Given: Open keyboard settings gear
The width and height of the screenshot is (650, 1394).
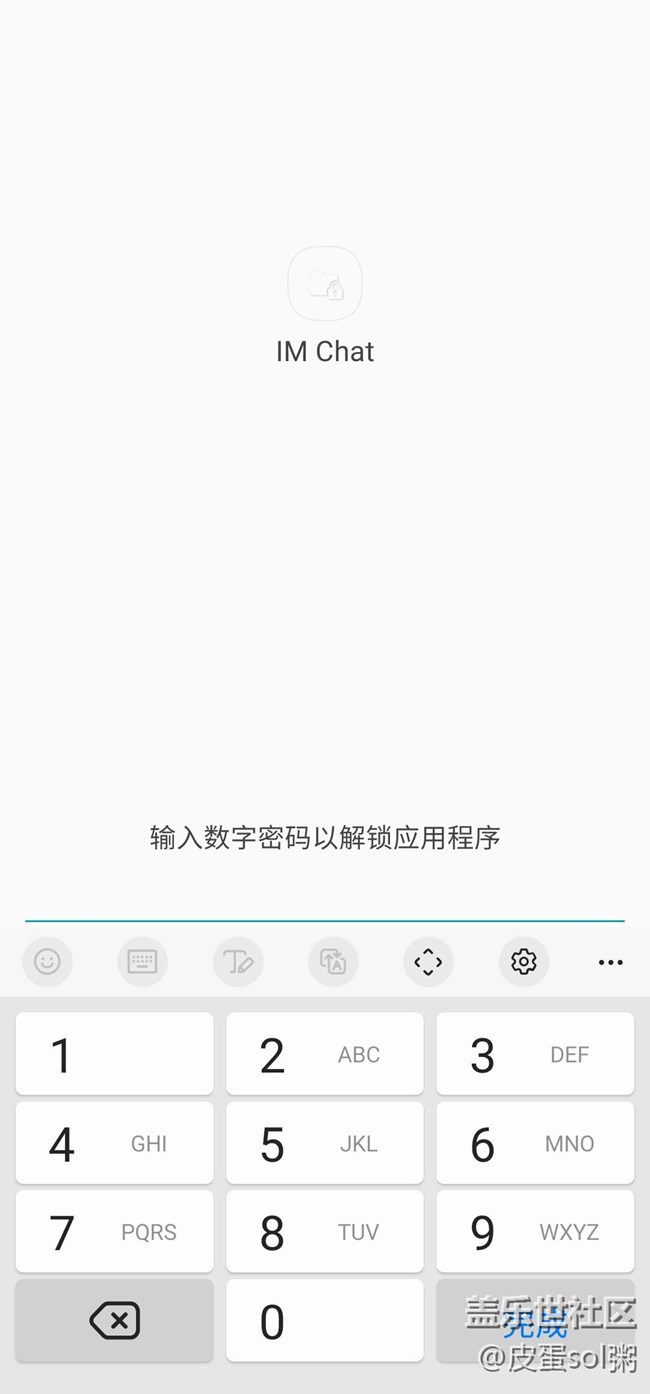Looking at the screenshot, I should click(524, 962).
